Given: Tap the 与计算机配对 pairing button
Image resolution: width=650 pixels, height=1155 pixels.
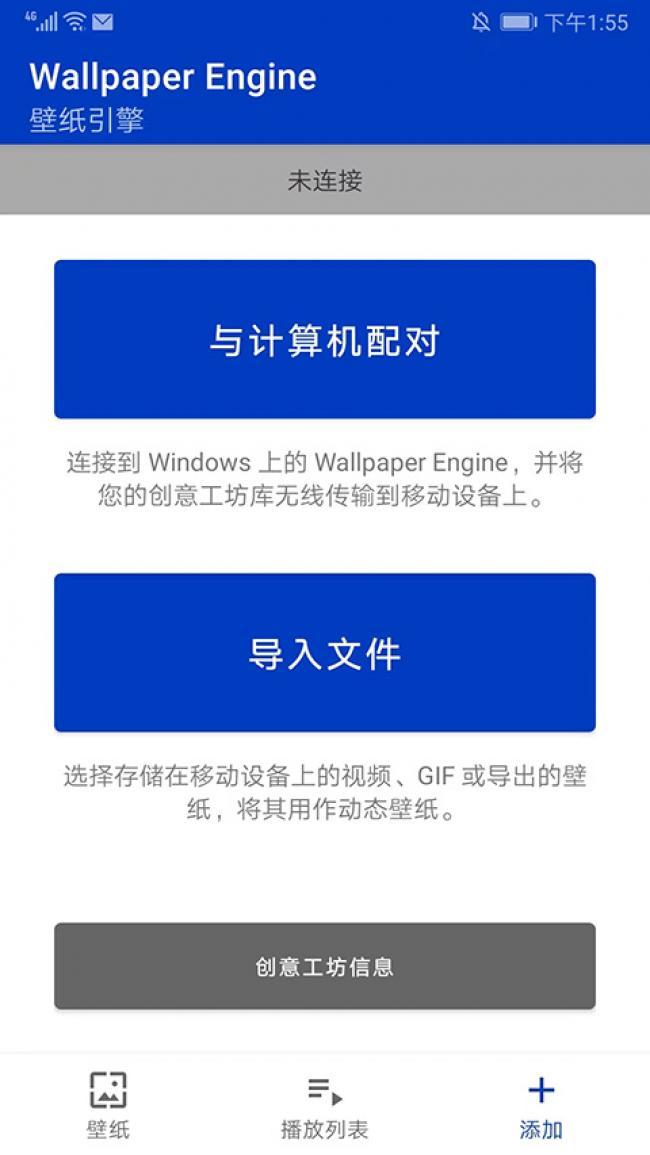Looking at the screenshot, I should click(x=324, y=340).
